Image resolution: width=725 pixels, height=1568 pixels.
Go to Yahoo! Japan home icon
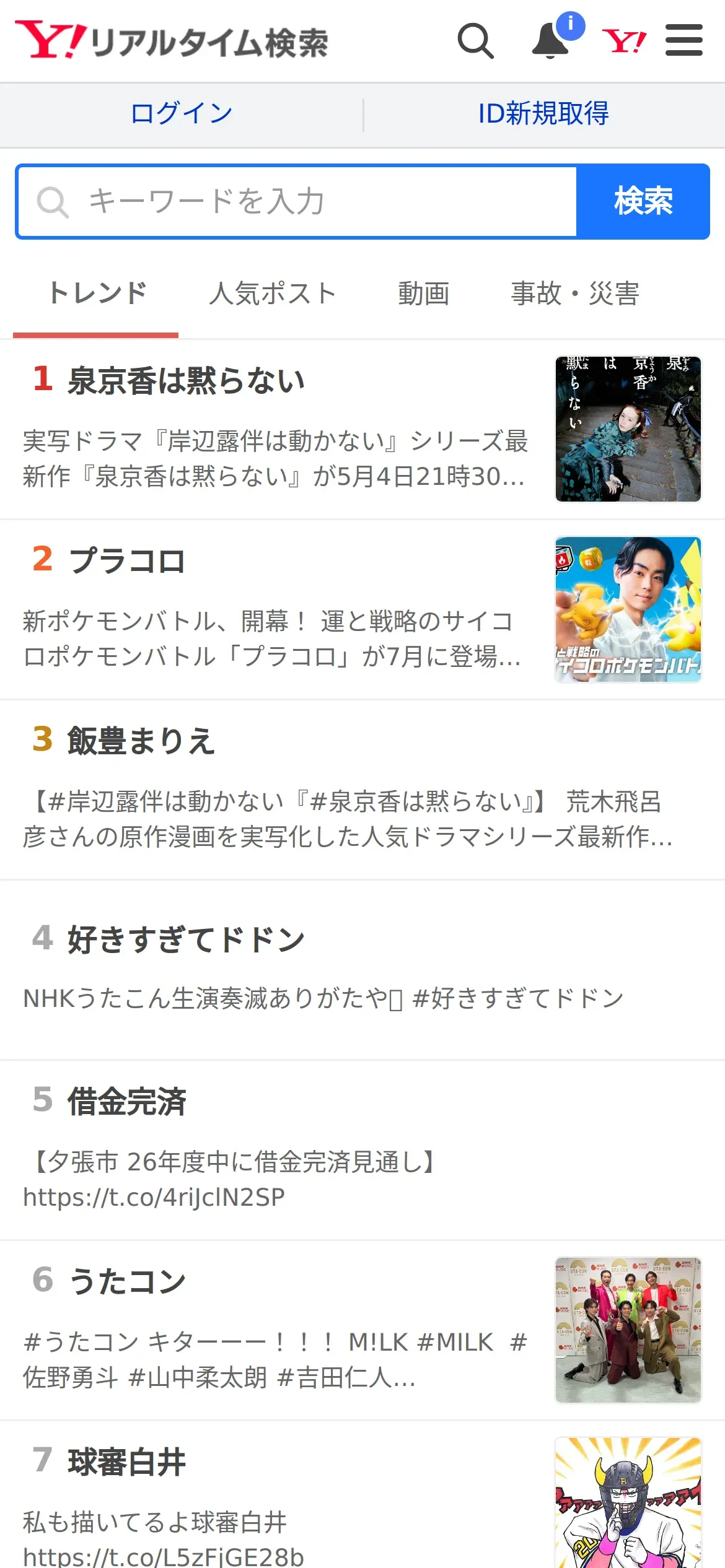coord(624,41)
